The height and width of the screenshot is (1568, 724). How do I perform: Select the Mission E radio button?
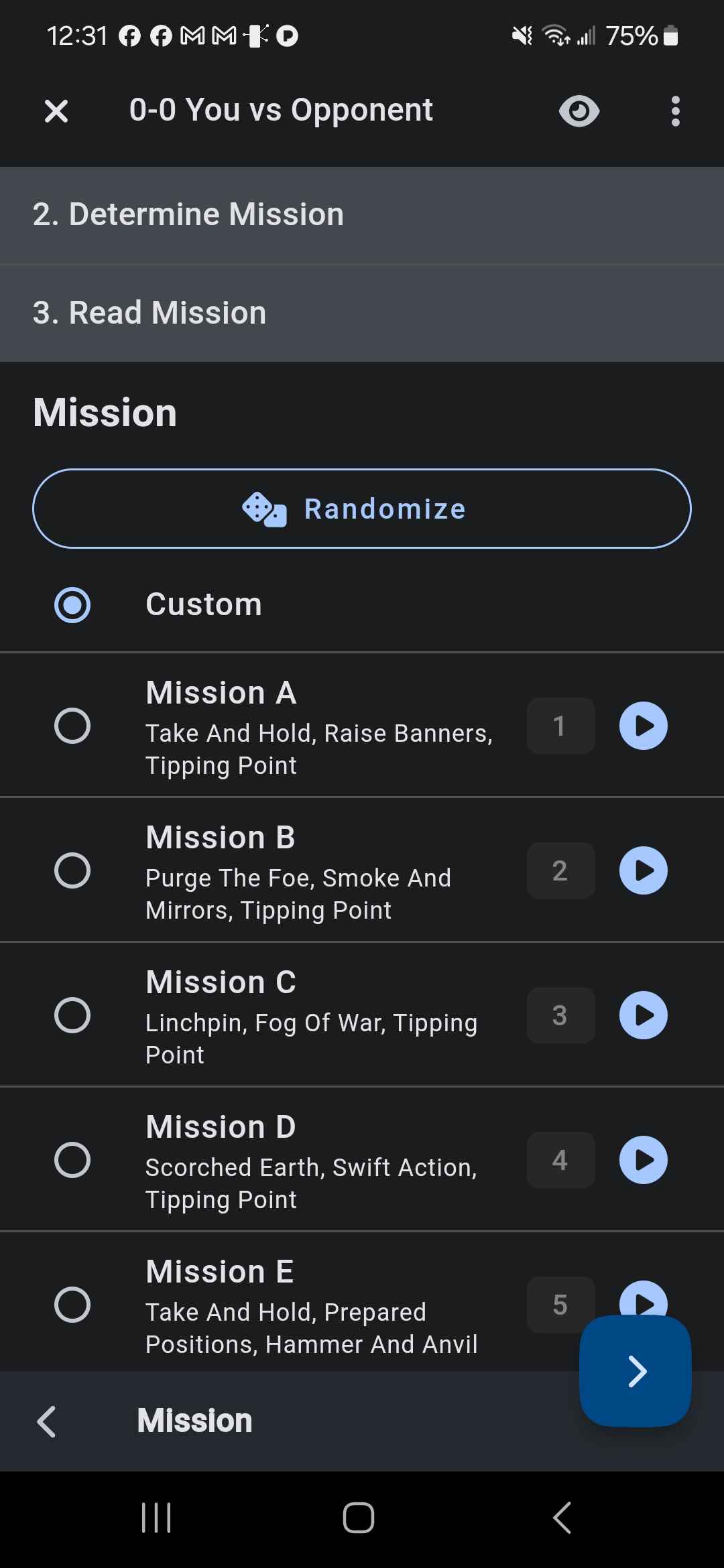click(x=73, y=1303)
